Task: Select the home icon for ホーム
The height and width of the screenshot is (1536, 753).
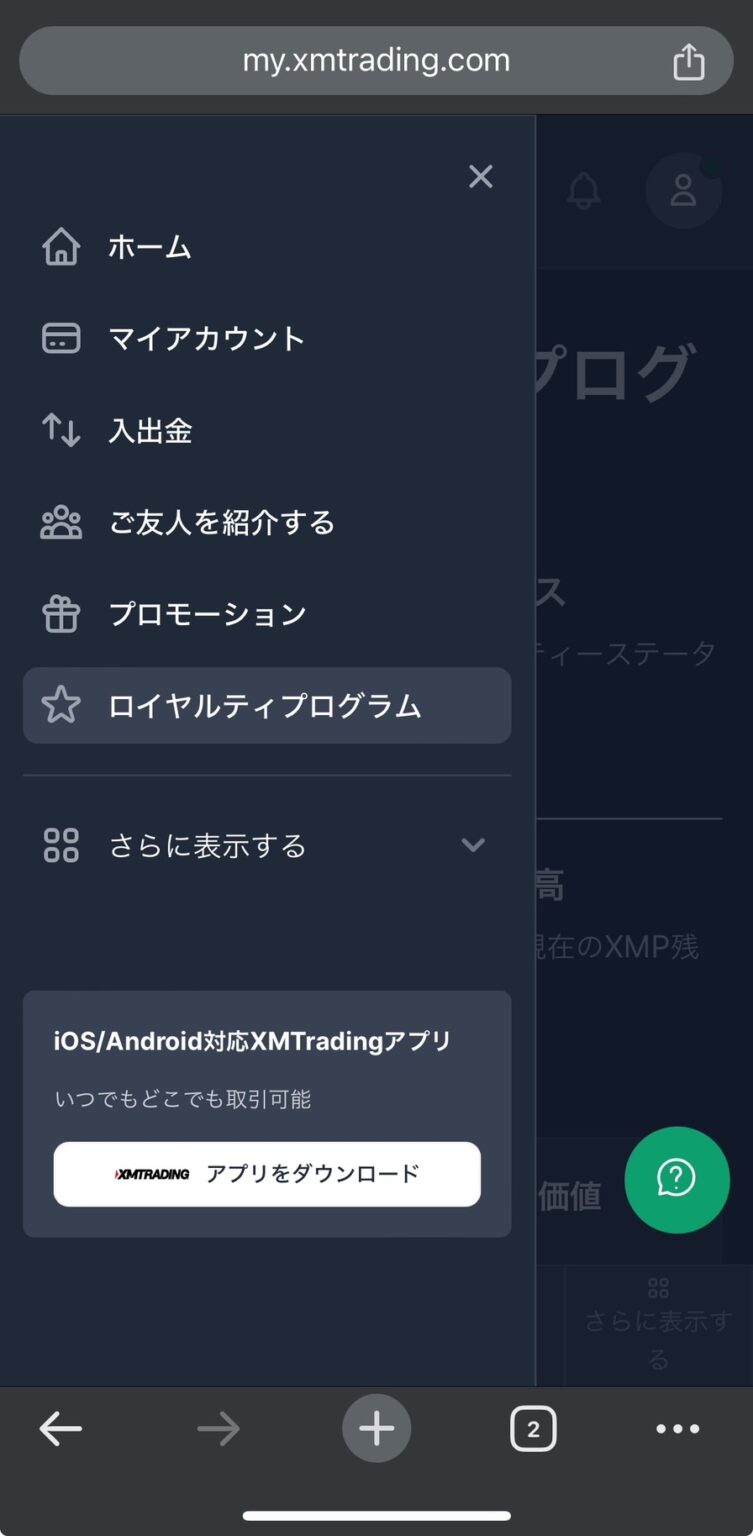Action: (x=61, y=247)
